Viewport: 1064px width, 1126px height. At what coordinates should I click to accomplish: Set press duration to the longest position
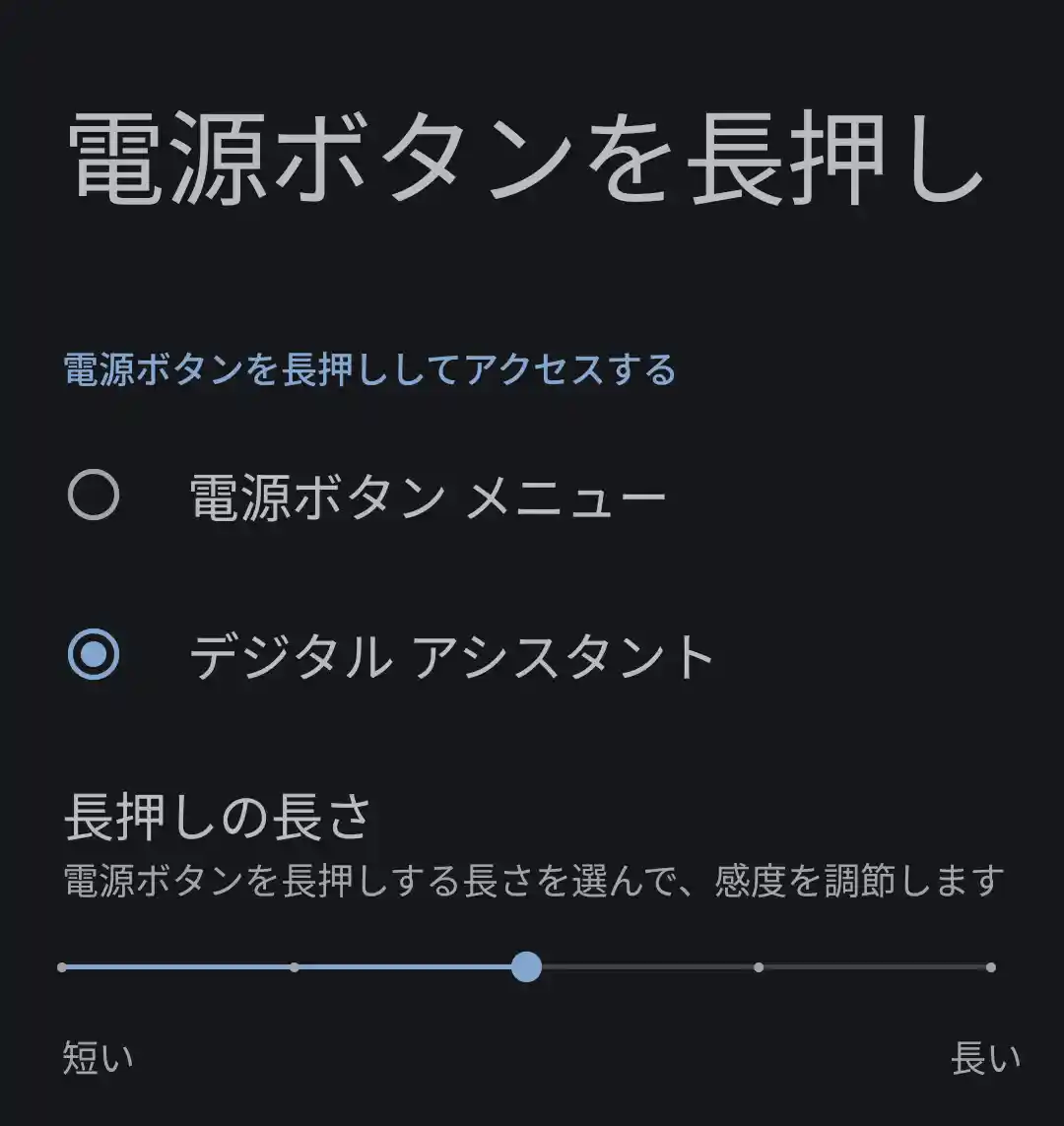pyautogui.click(x=988, y=968)
